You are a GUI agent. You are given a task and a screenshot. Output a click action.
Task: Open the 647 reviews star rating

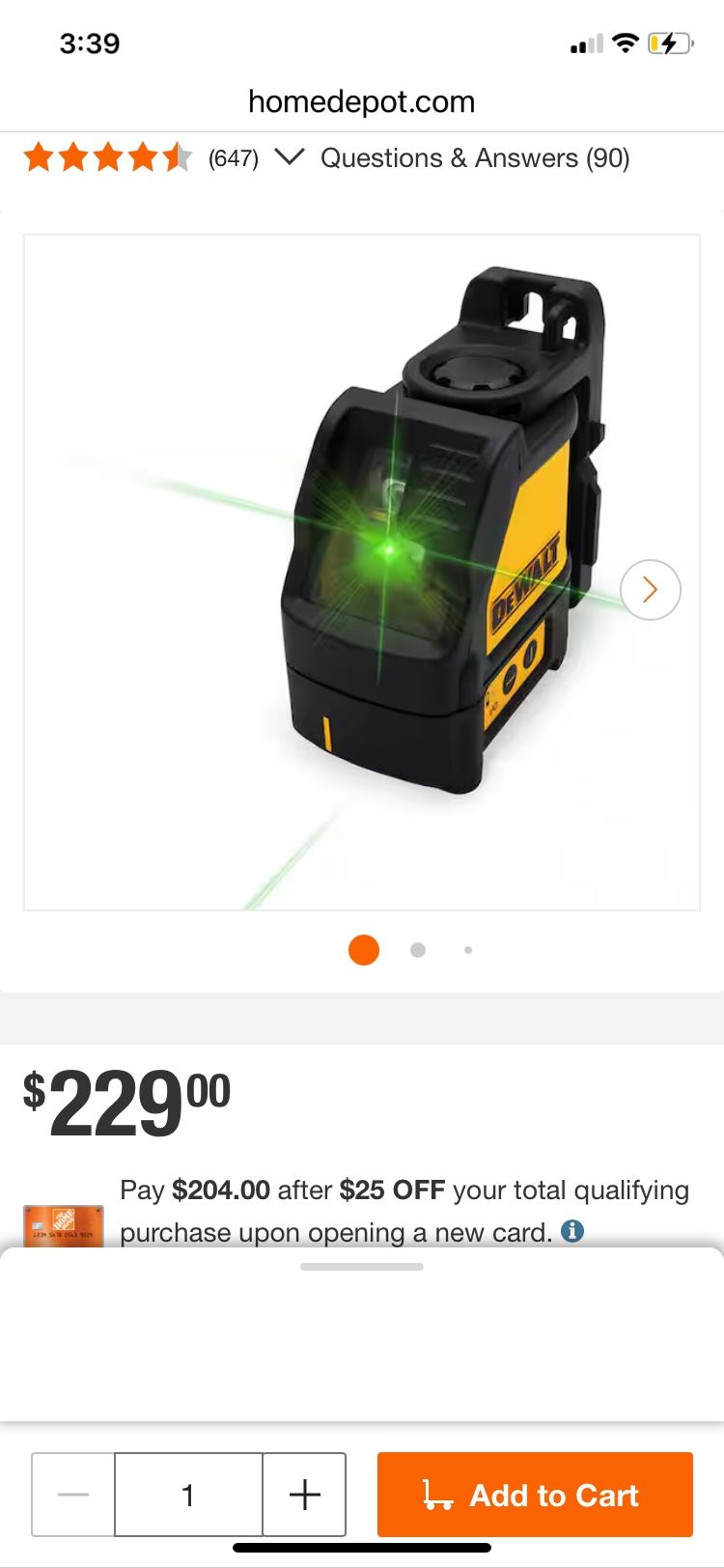point(141,157)
